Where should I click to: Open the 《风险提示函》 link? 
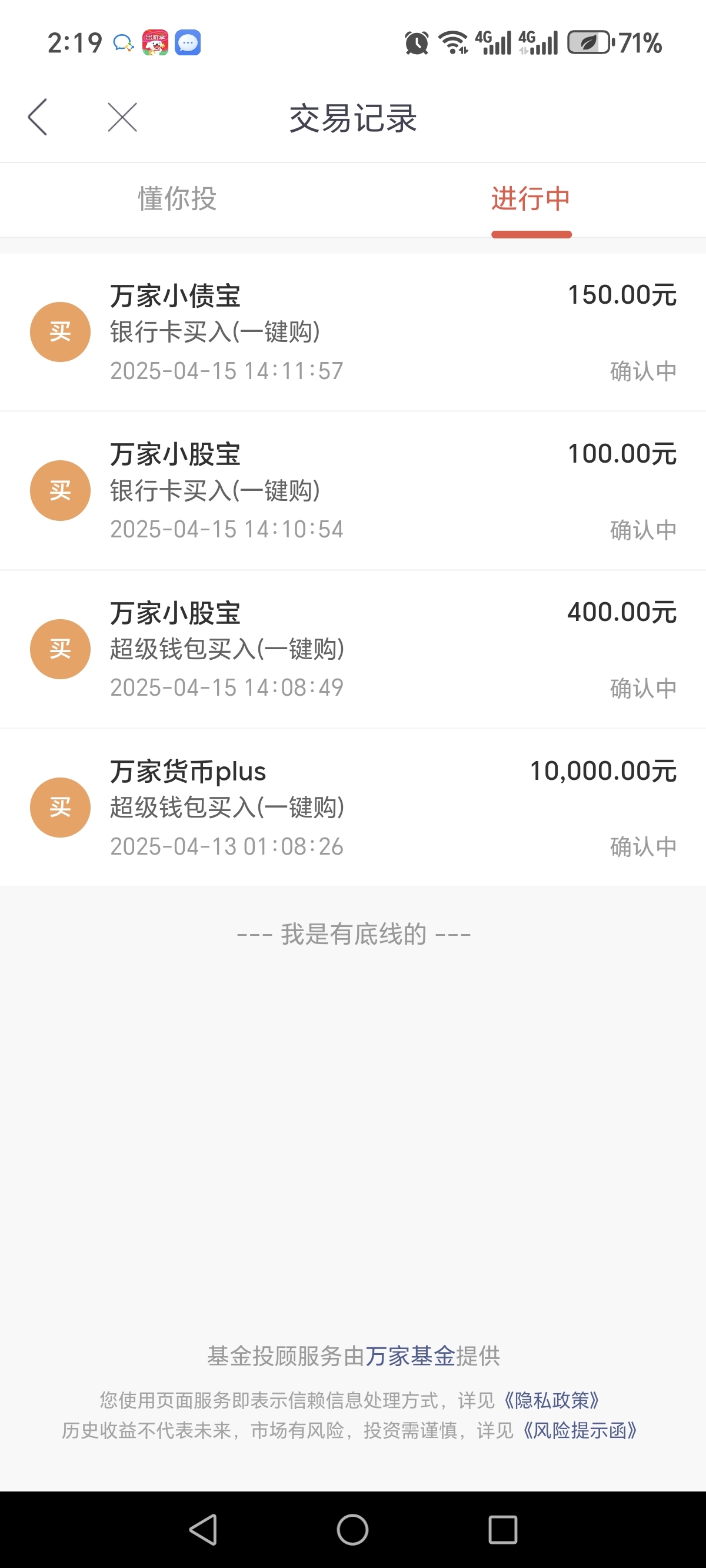pyautogui.click(x=579, y=1430)
